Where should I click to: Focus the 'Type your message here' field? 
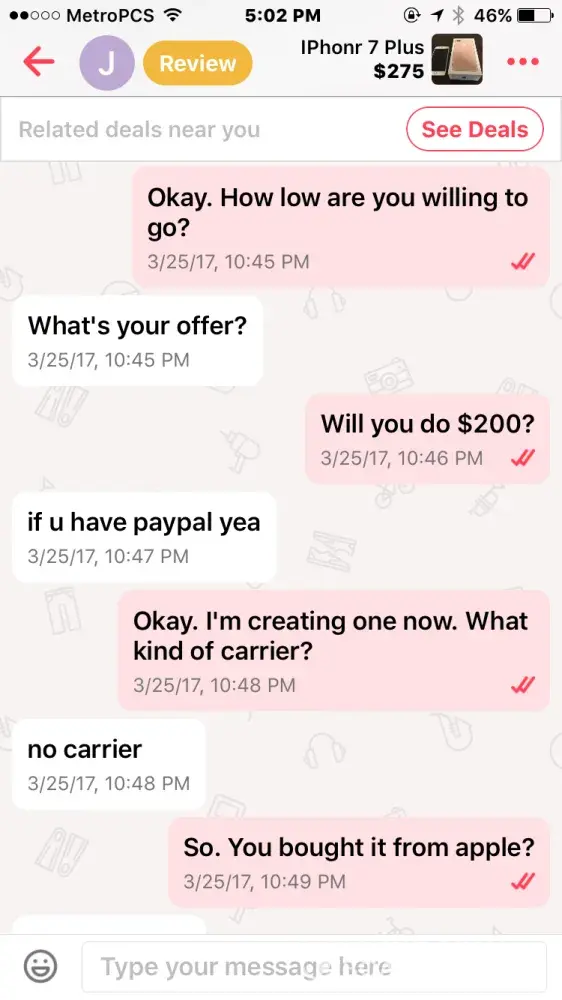(314, 967)
